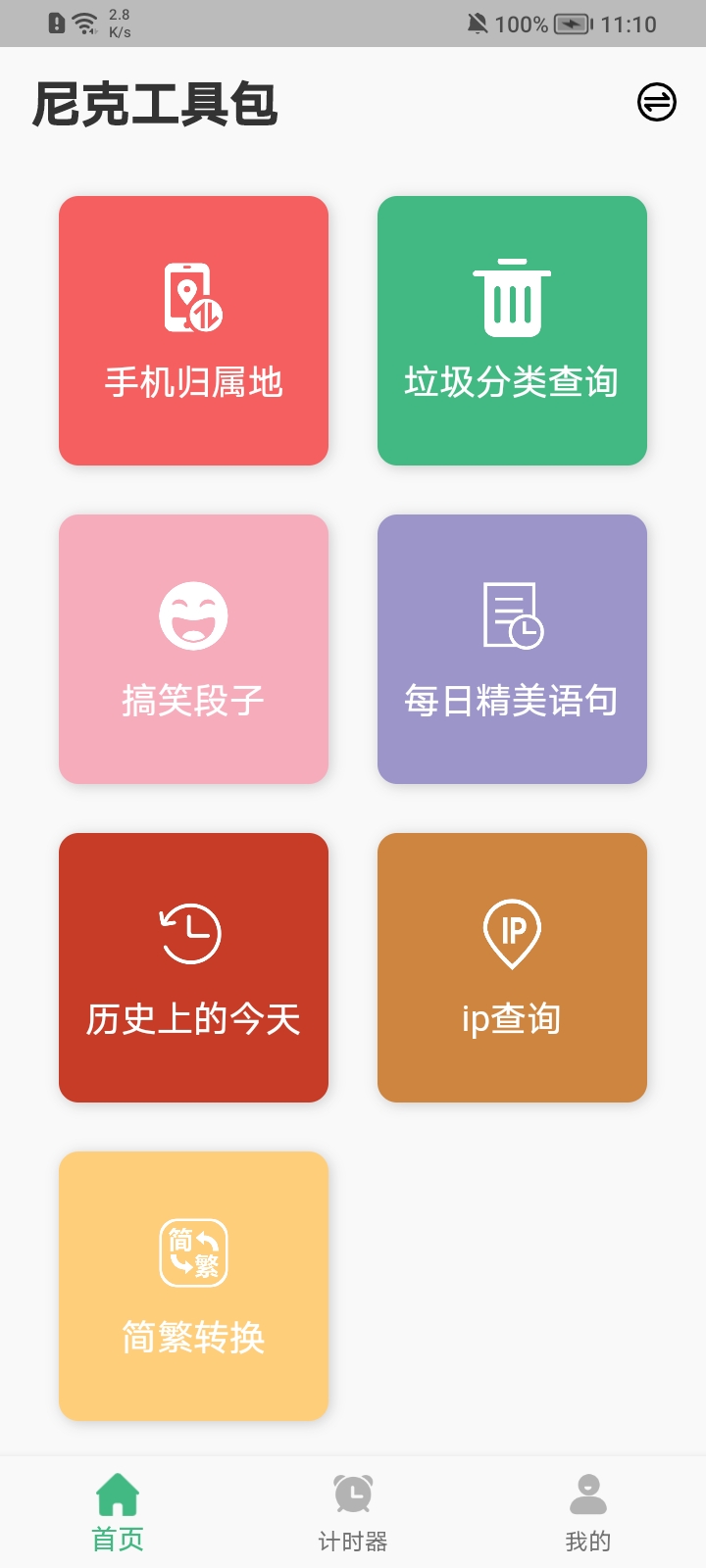Open the 搞笑段子 card
The image size is (706, 1568).
tap(193, 649)
